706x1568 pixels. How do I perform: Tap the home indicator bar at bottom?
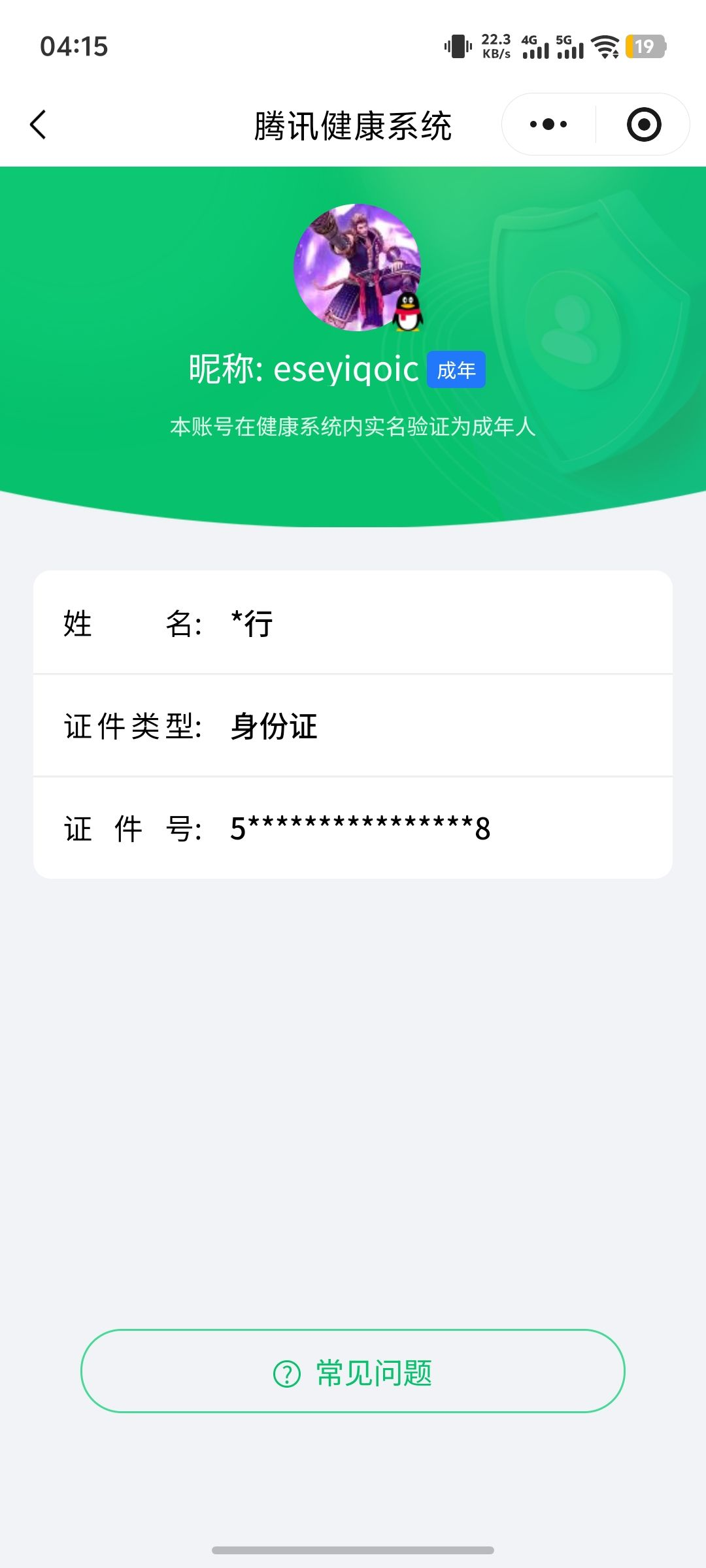pos(353,1549)
